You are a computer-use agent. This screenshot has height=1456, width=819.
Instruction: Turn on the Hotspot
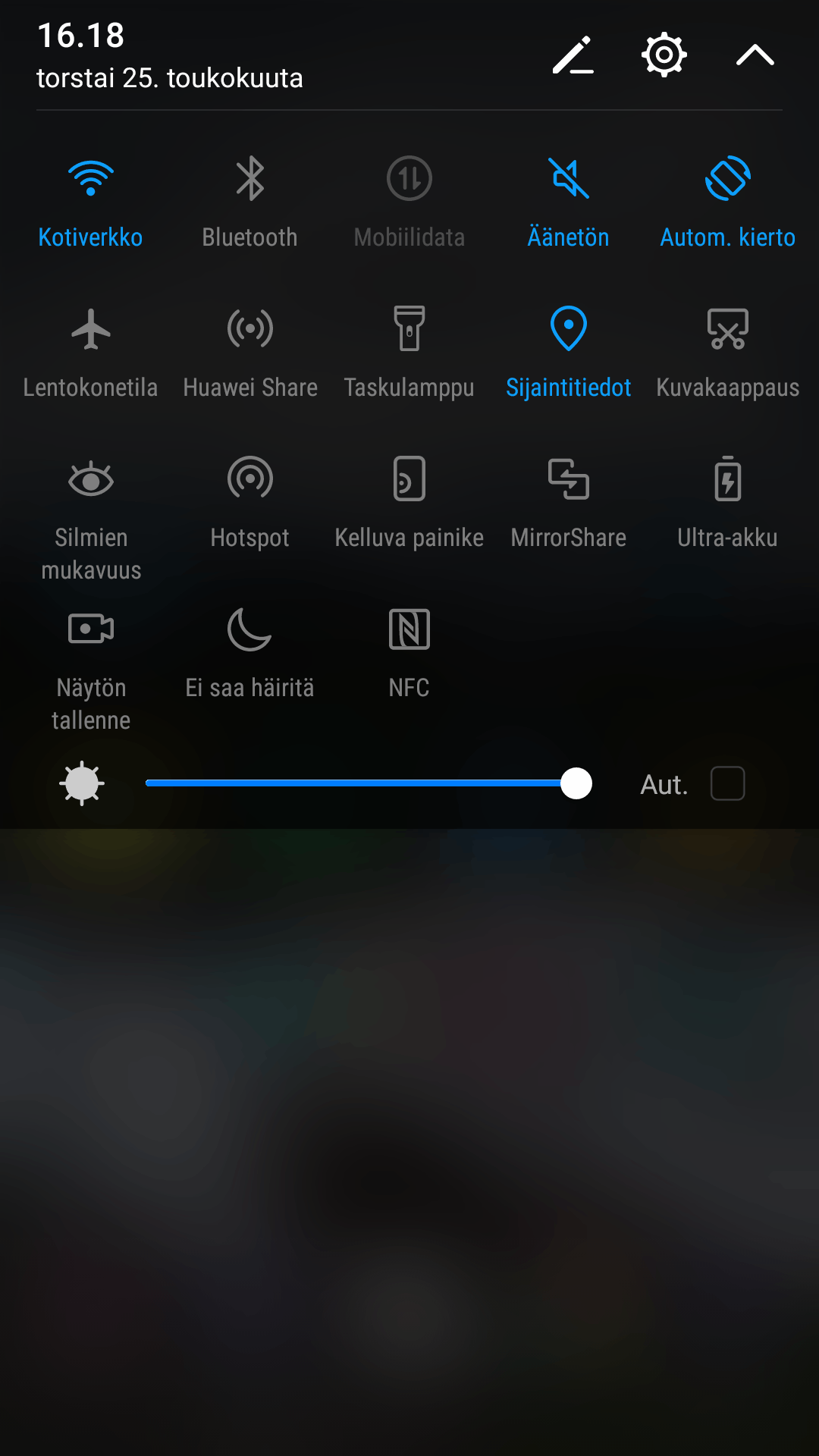point(250,480)
